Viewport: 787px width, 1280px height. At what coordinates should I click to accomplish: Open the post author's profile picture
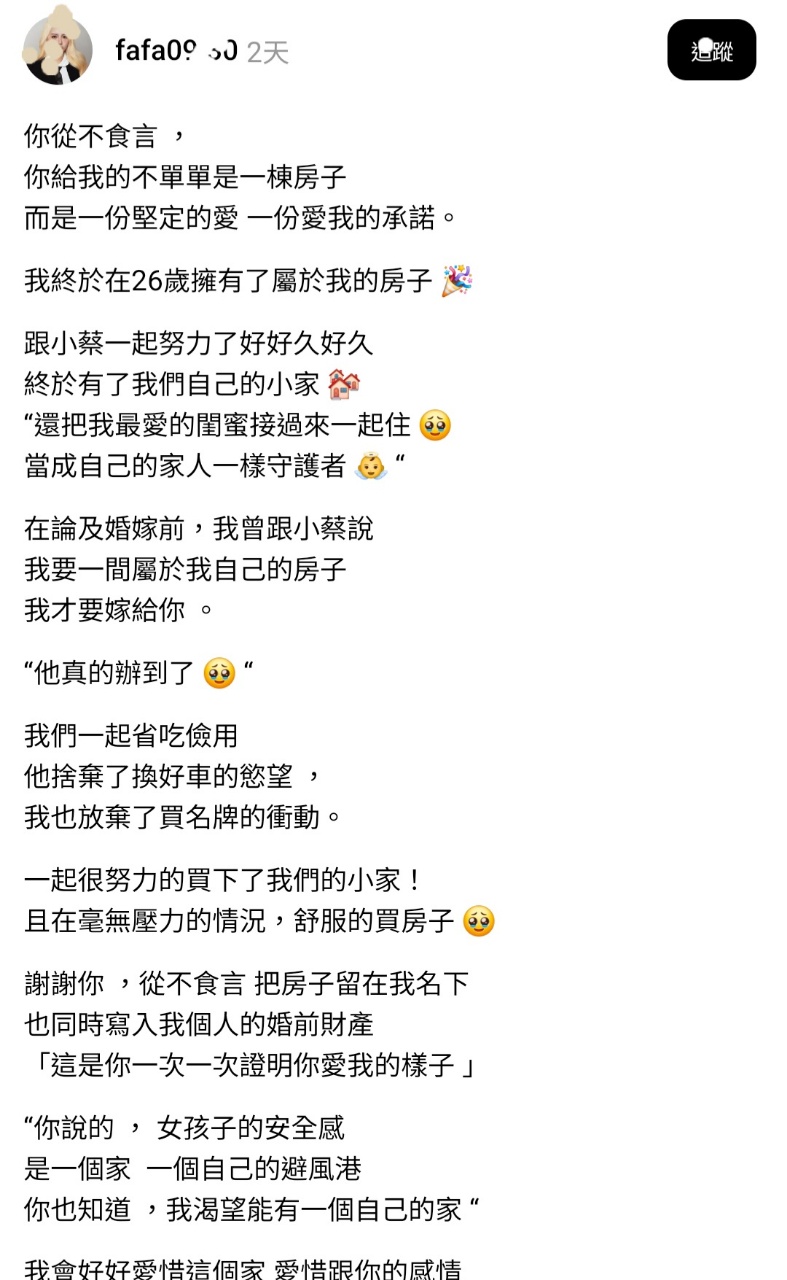(x=58, y=49)
